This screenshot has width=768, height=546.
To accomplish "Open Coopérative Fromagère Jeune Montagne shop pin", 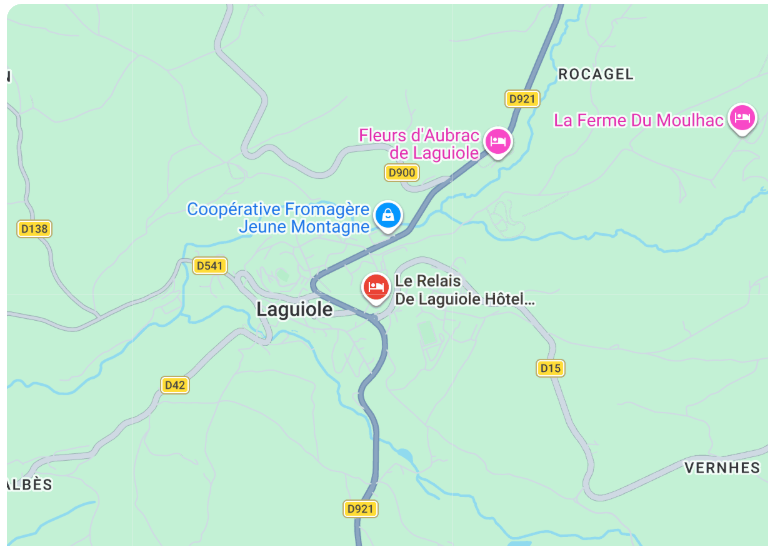I will [x=388, y=214].
